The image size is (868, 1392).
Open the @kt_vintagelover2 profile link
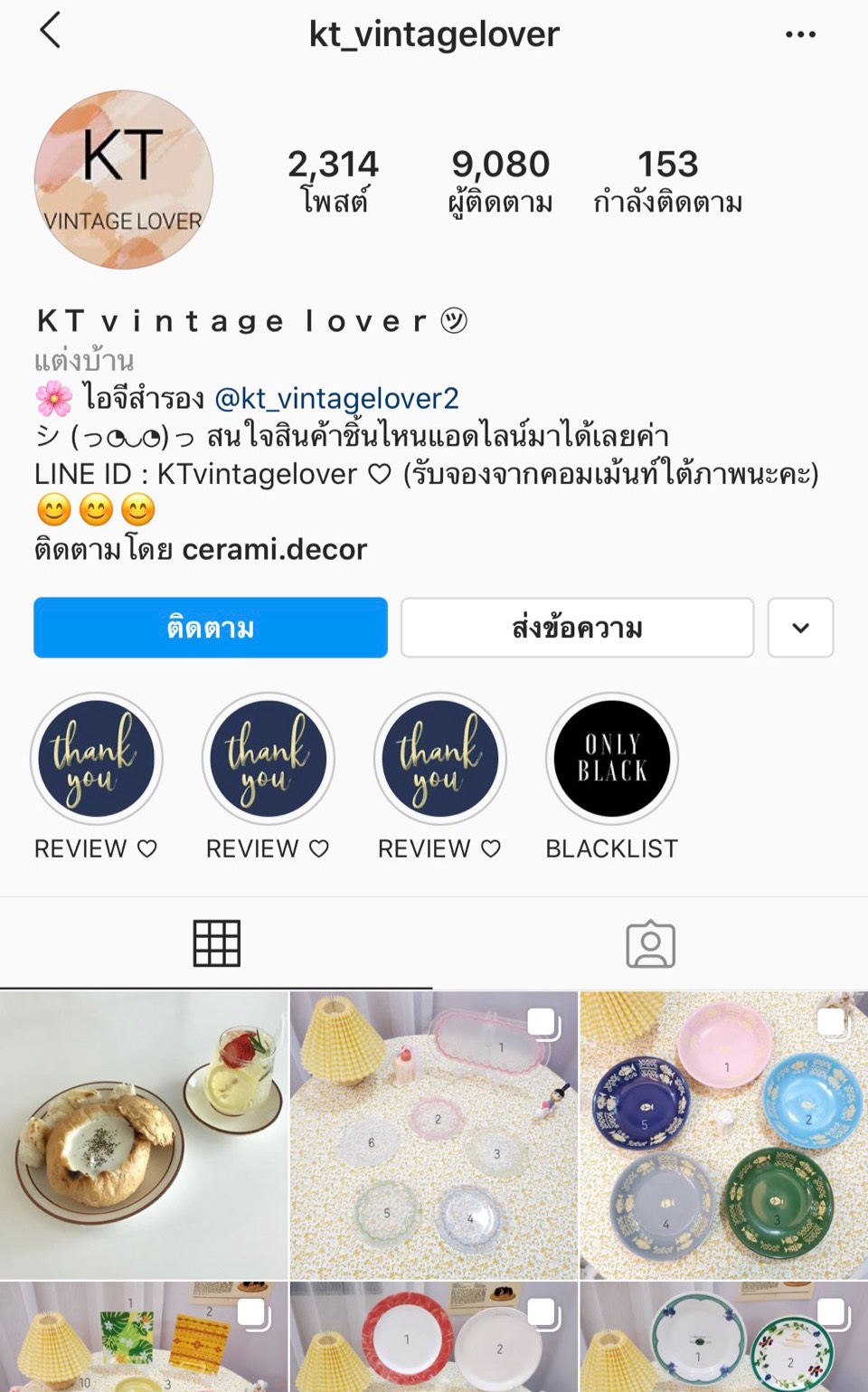(336, 398)
